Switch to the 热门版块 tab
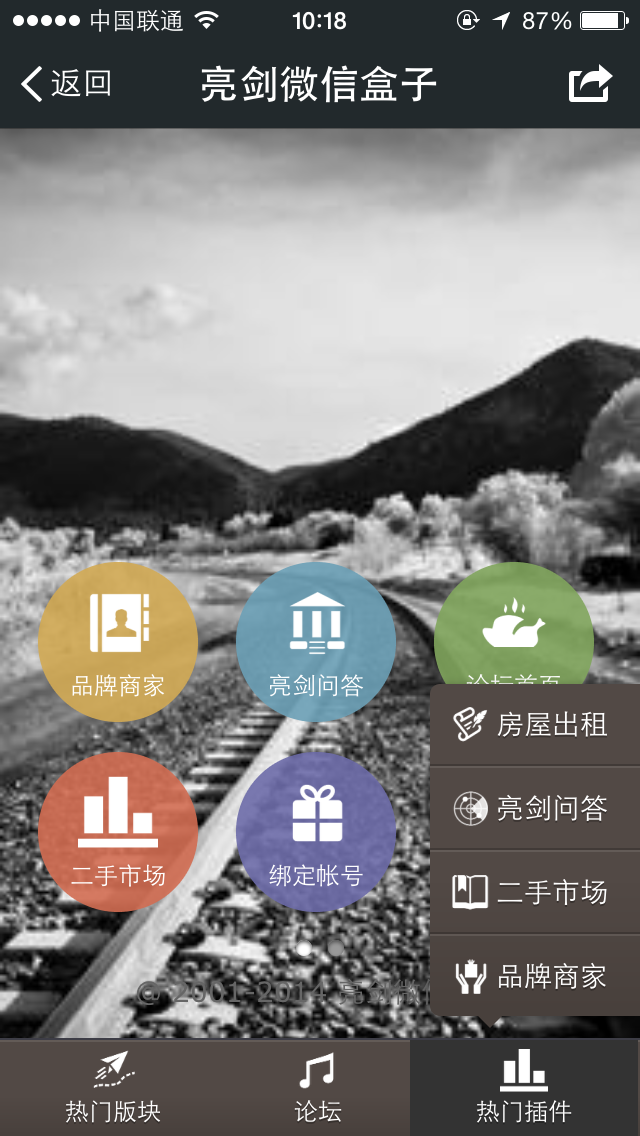Viewport: 640px width, 1136px height. pos(113,1088)
